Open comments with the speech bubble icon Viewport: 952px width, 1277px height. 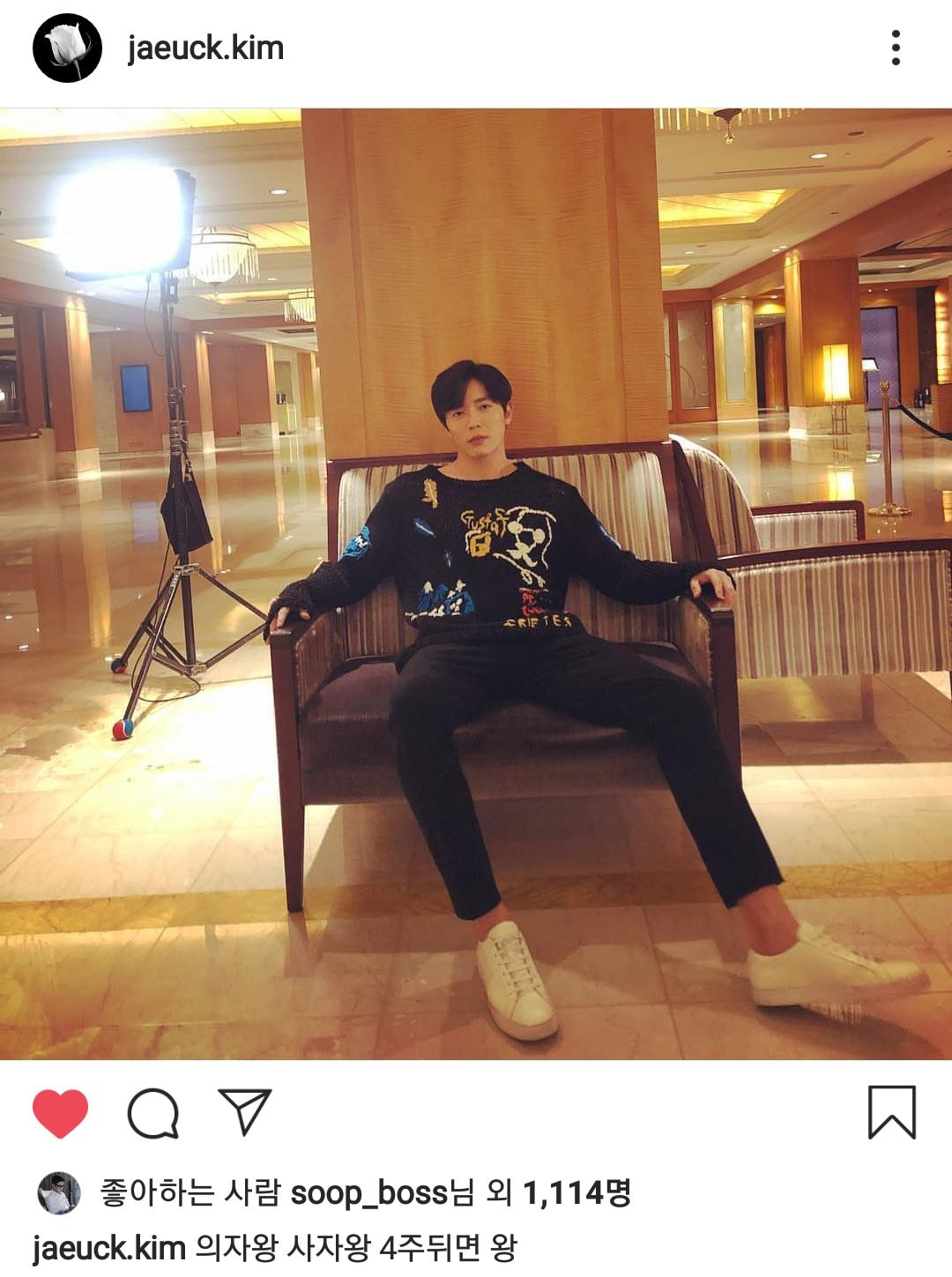click(x=153, y=1113)
